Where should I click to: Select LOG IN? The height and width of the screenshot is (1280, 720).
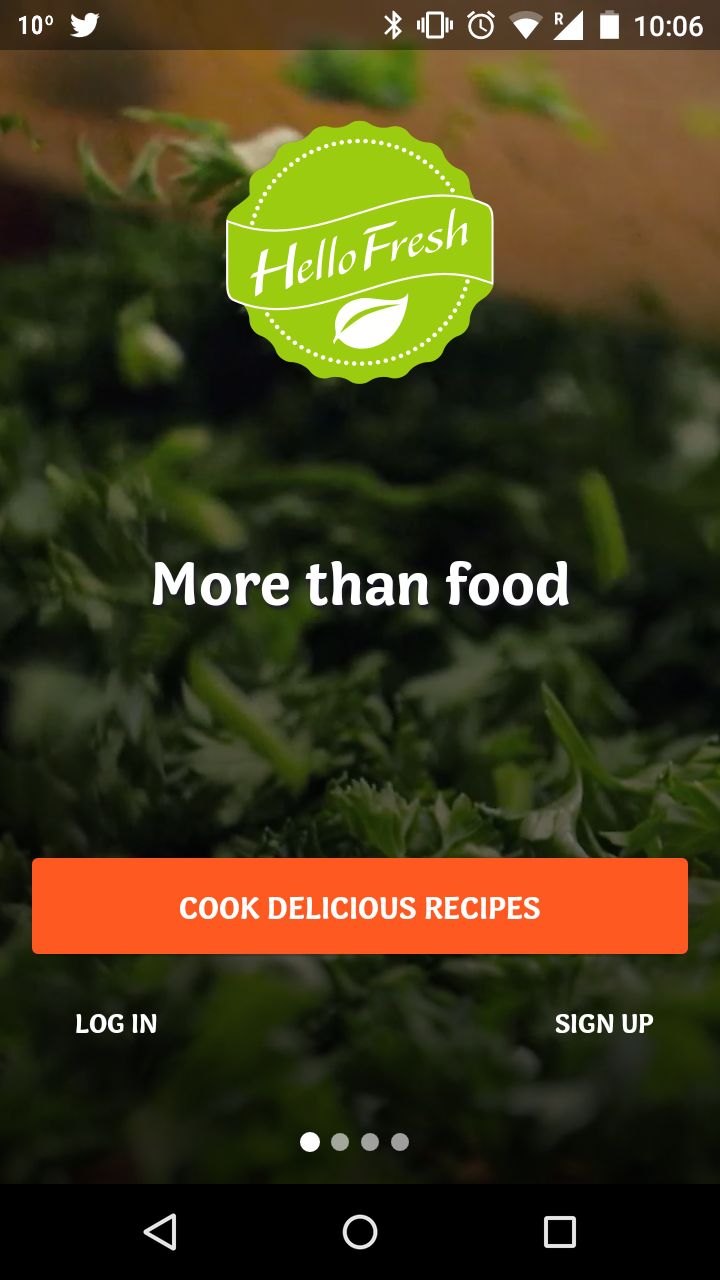coord(116,1023)
